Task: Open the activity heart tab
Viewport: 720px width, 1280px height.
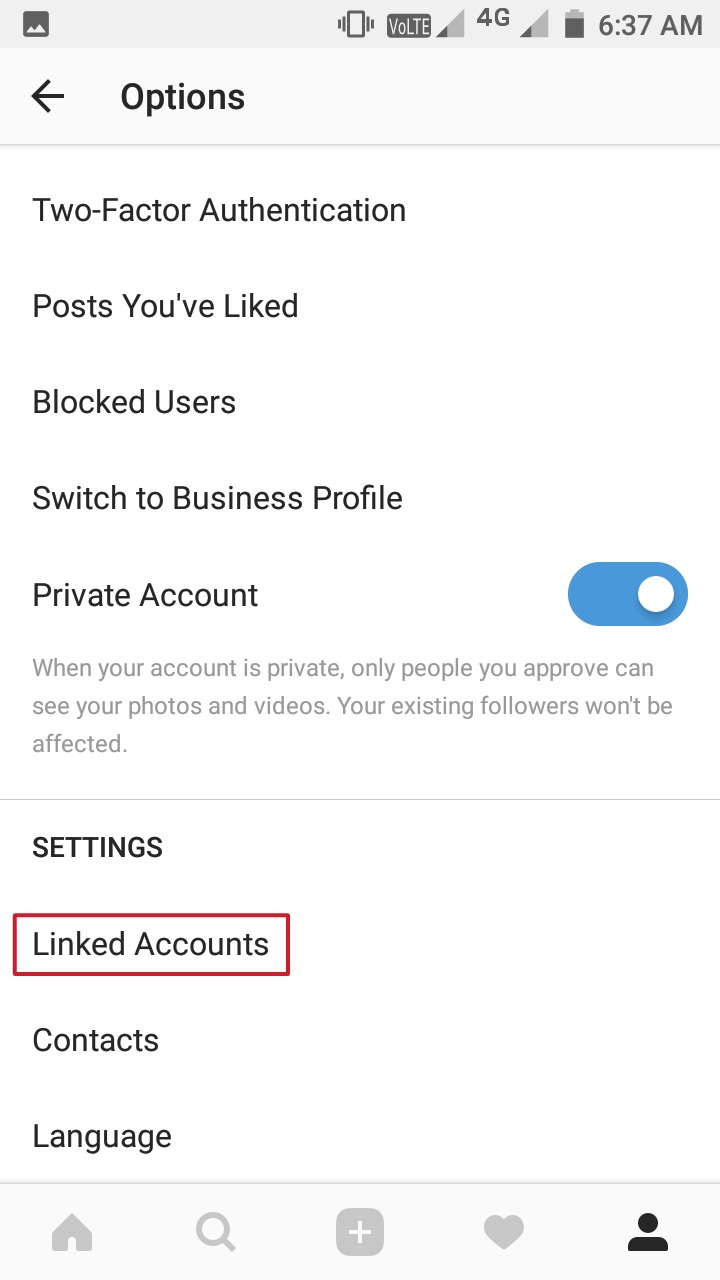Action: 504,1232
